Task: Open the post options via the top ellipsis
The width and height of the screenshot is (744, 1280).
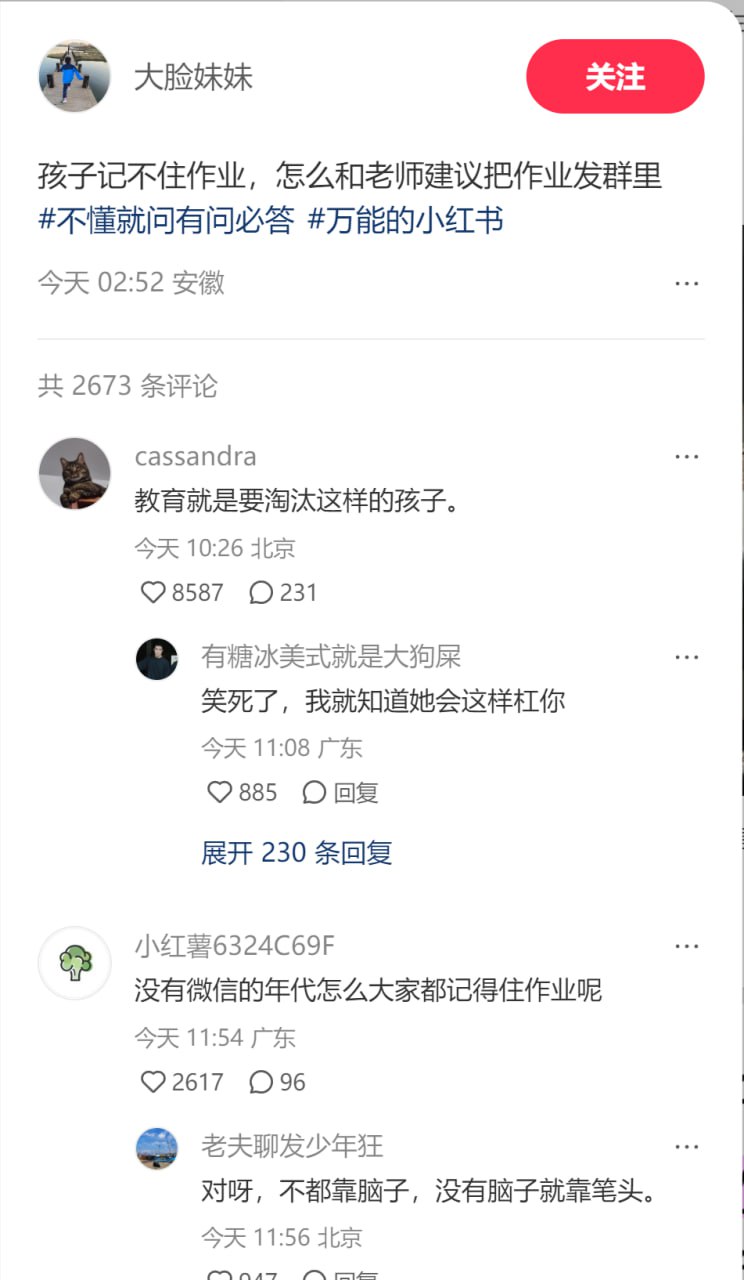Action: [687, 283]
